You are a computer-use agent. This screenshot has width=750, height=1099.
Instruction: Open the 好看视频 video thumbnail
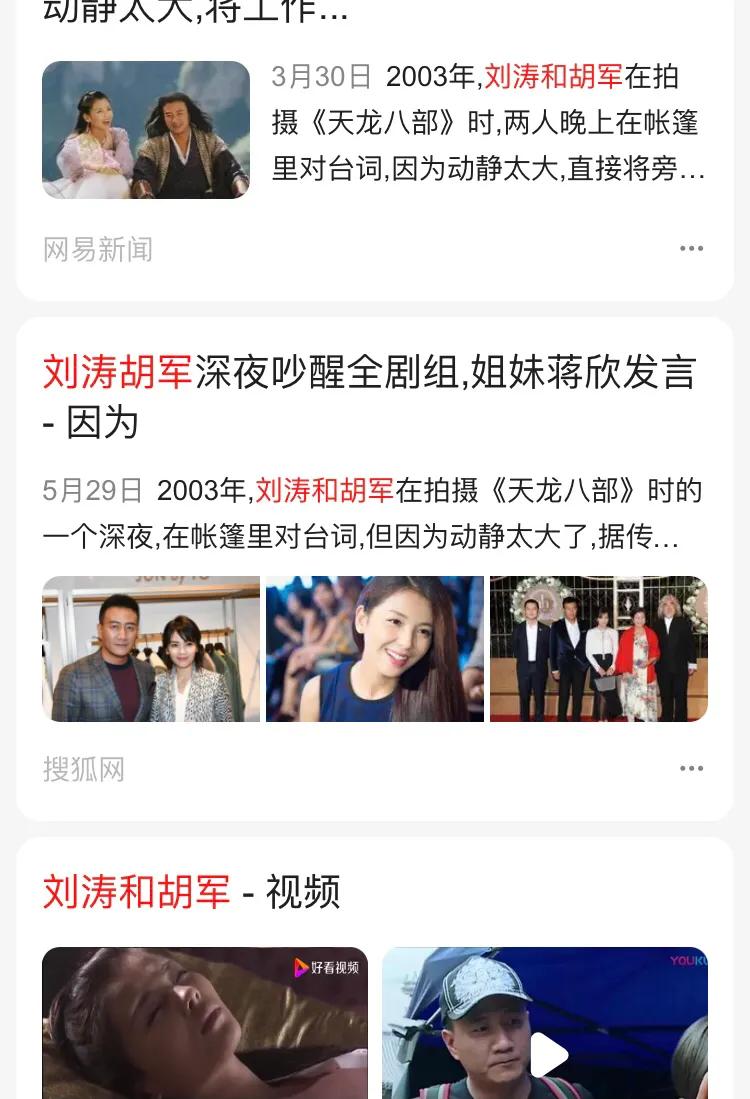pyautogui.click(x=204, y=1023)
